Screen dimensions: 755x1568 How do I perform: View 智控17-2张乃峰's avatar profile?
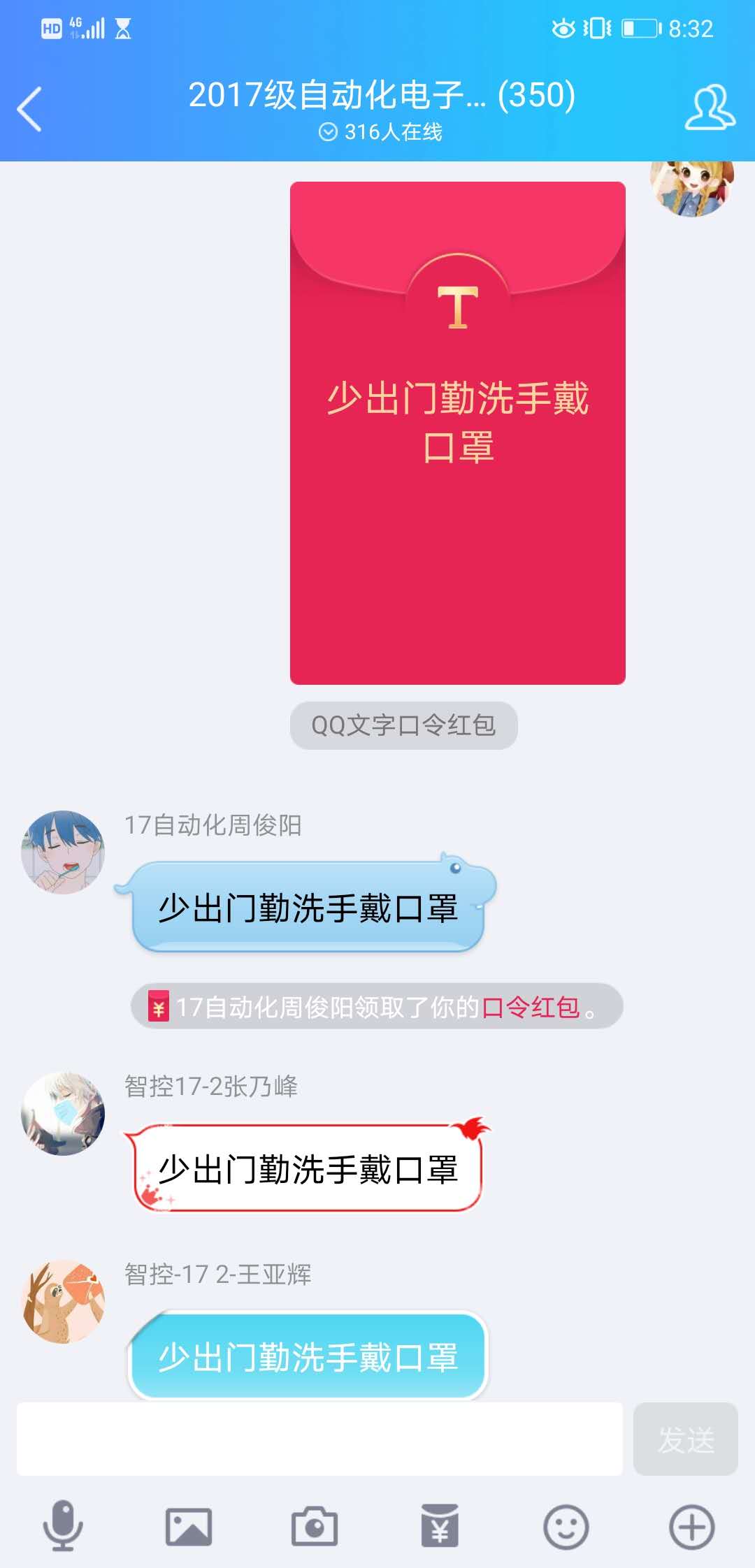tap(63, 1113)
